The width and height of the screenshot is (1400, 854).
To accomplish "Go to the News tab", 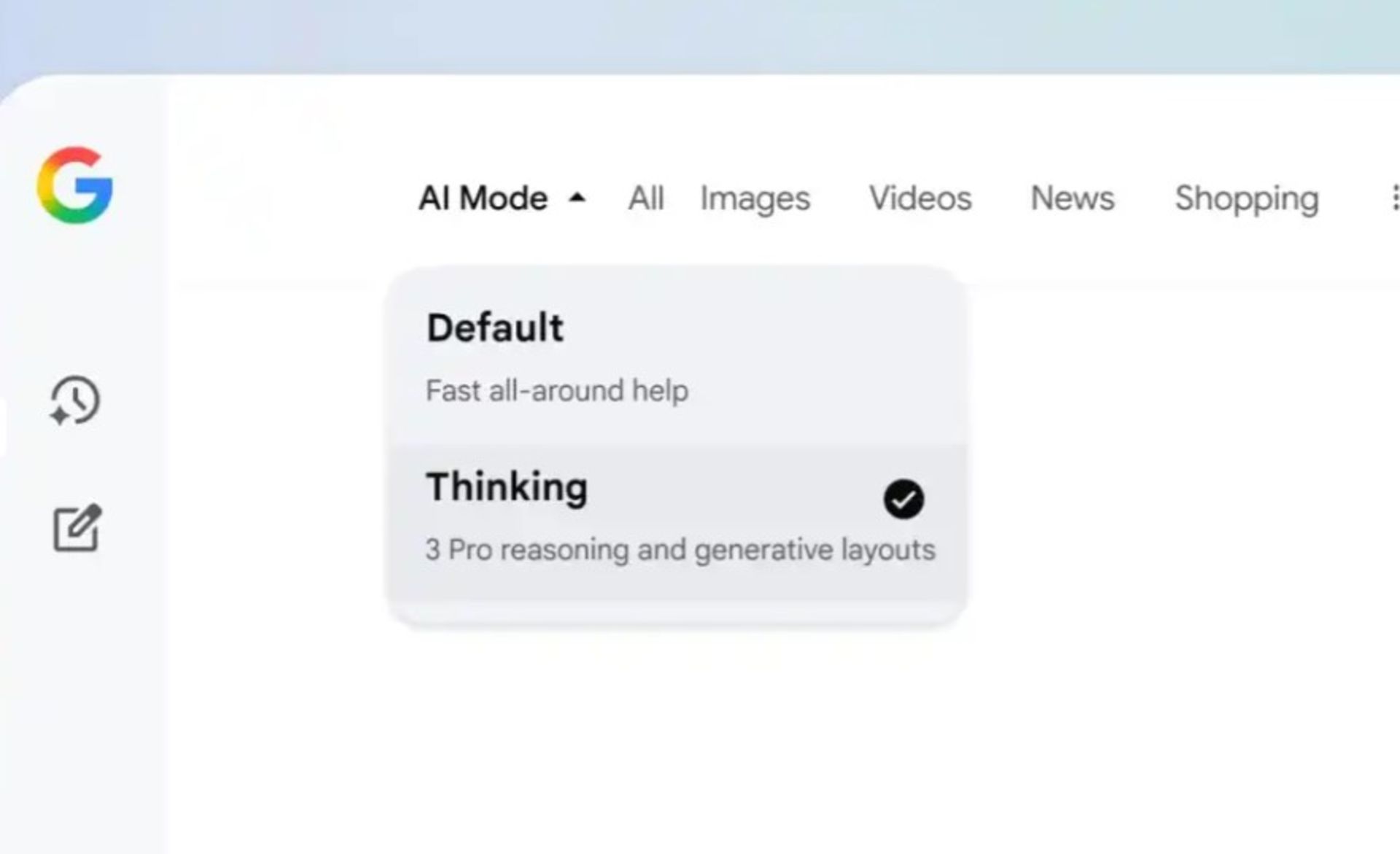I will [x=1072, y=198].
